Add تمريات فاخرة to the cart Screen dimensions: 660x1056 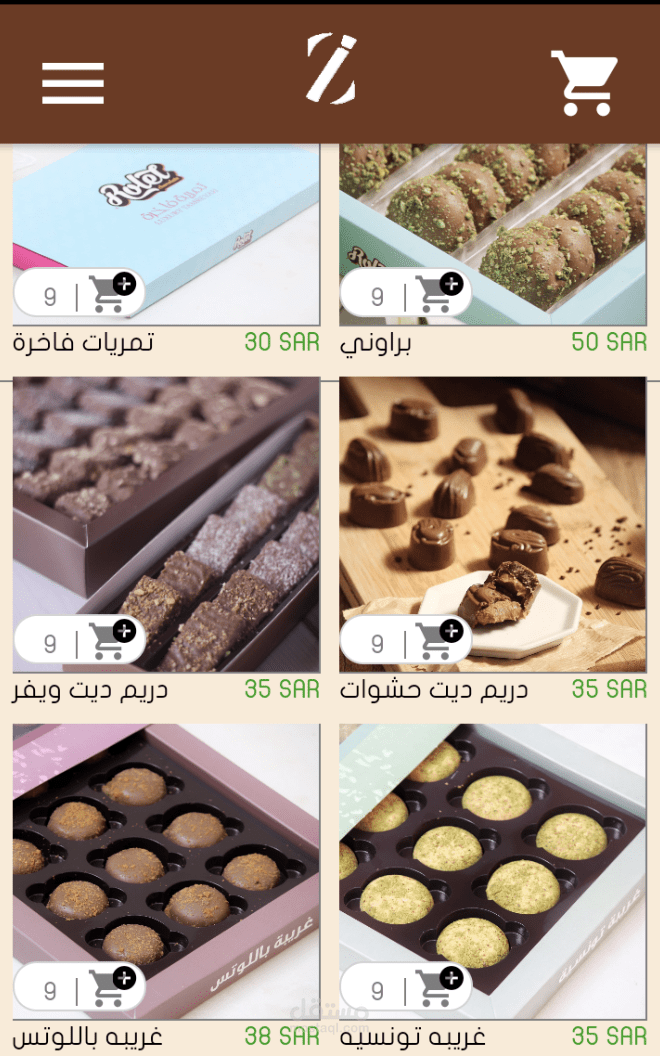111,292
